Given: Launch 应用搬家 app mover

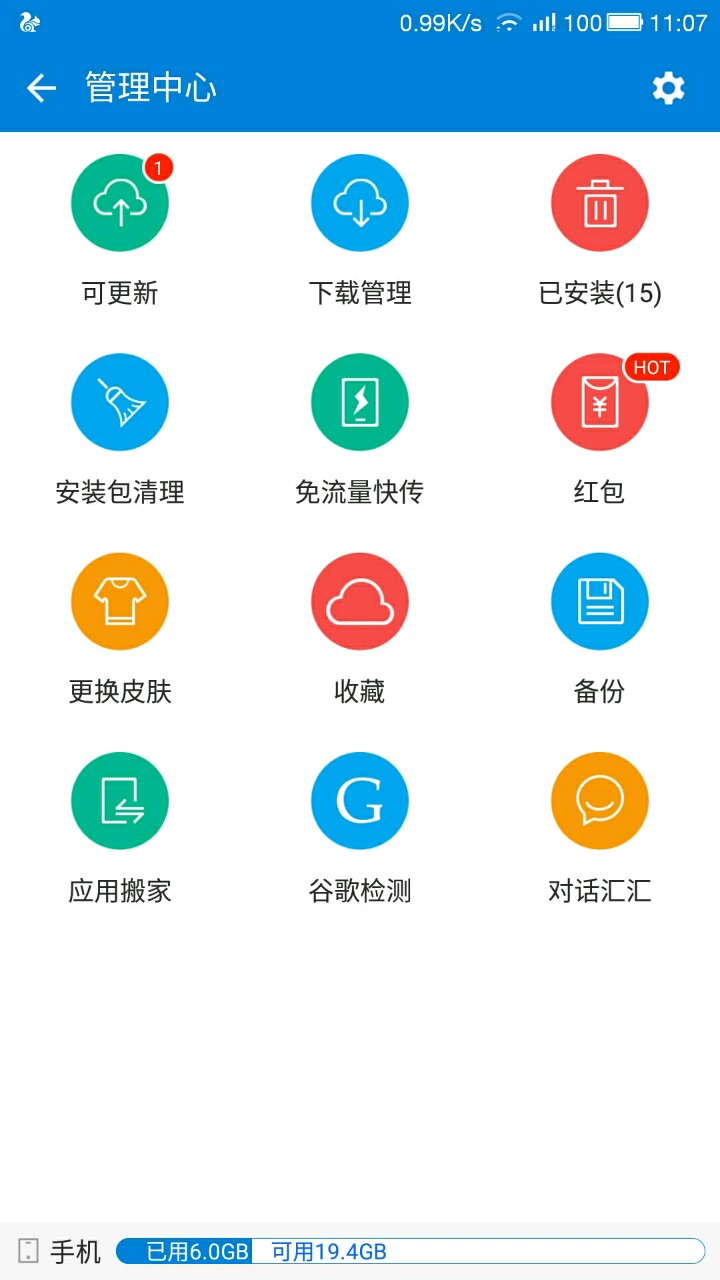Looking at the screenshot, I should [x=120, y=801].
